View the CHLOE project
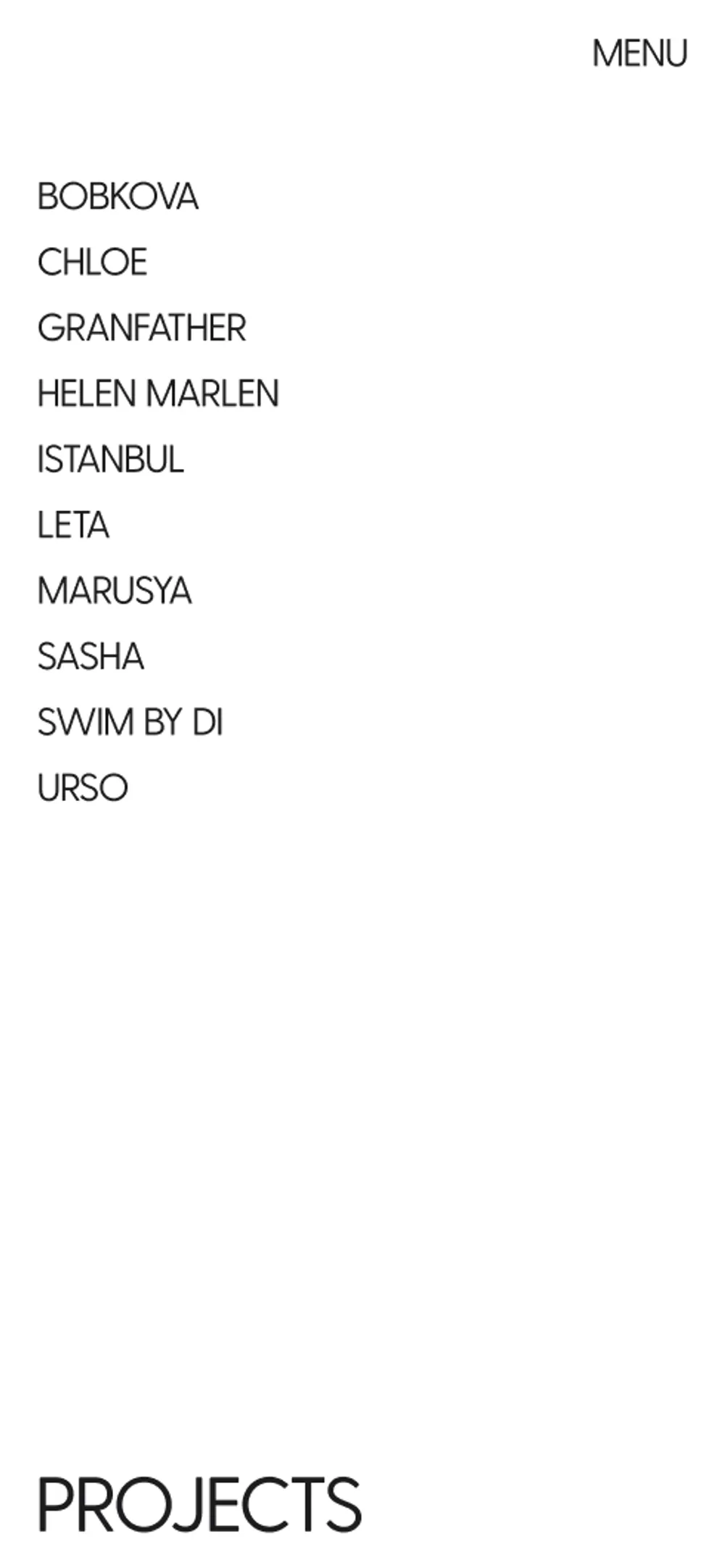This screenshot has width=725, height=1568. click(x=92, y=262)
